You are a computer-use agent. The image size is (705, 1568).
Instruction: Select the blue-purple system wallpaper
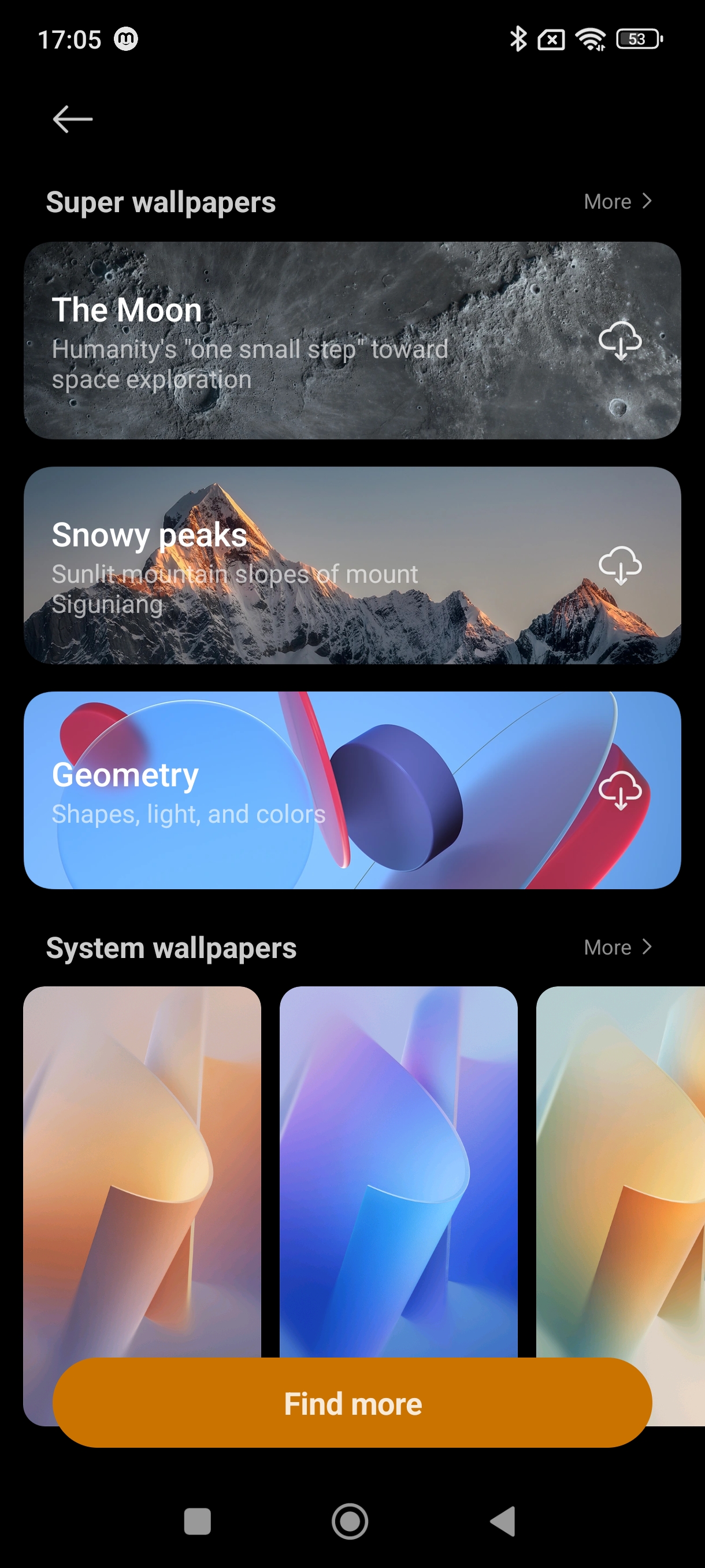(398, 1168)
